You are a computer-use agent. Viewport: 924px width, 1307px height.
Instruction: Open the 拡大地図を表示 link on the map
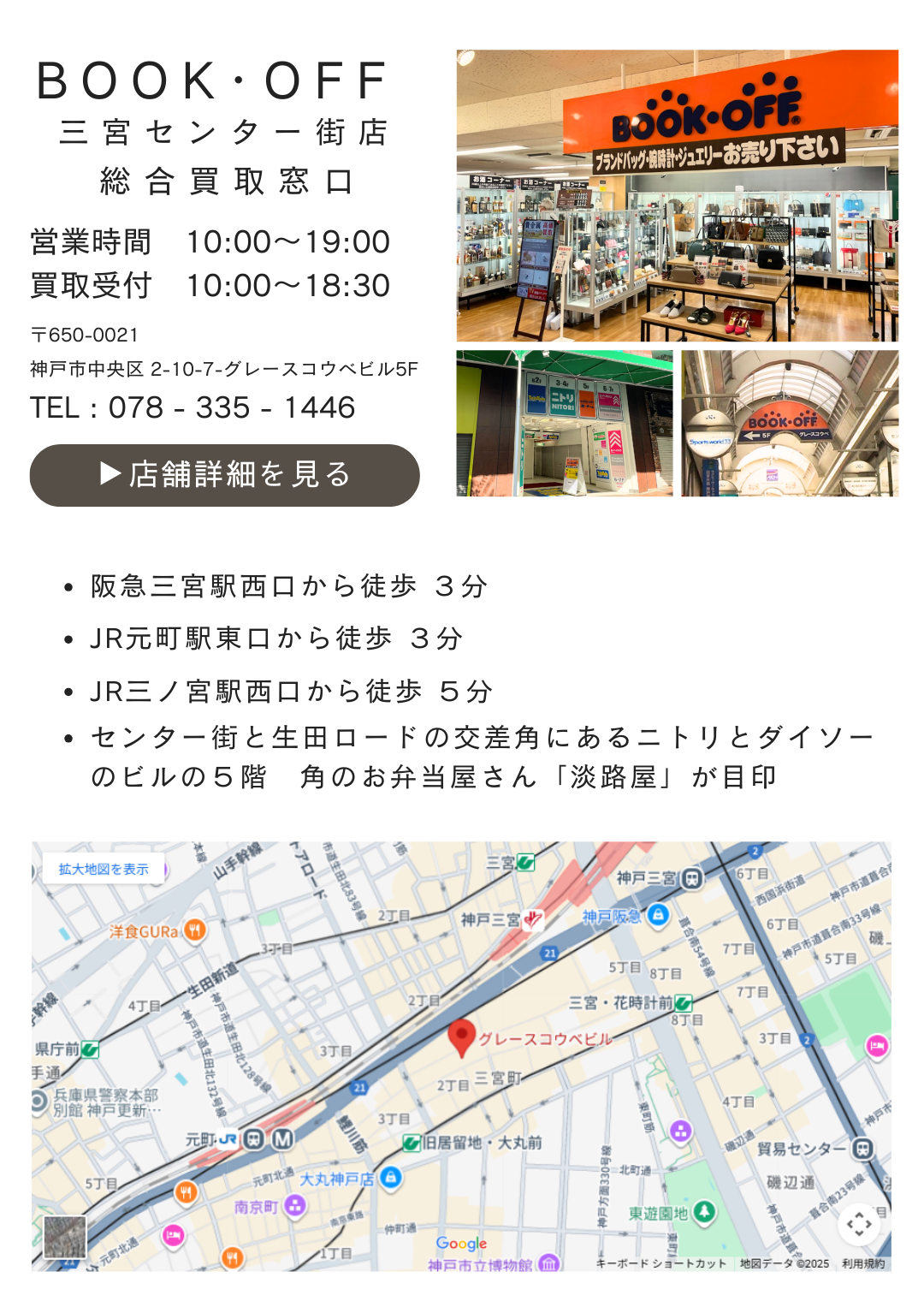tap(104, 870)
